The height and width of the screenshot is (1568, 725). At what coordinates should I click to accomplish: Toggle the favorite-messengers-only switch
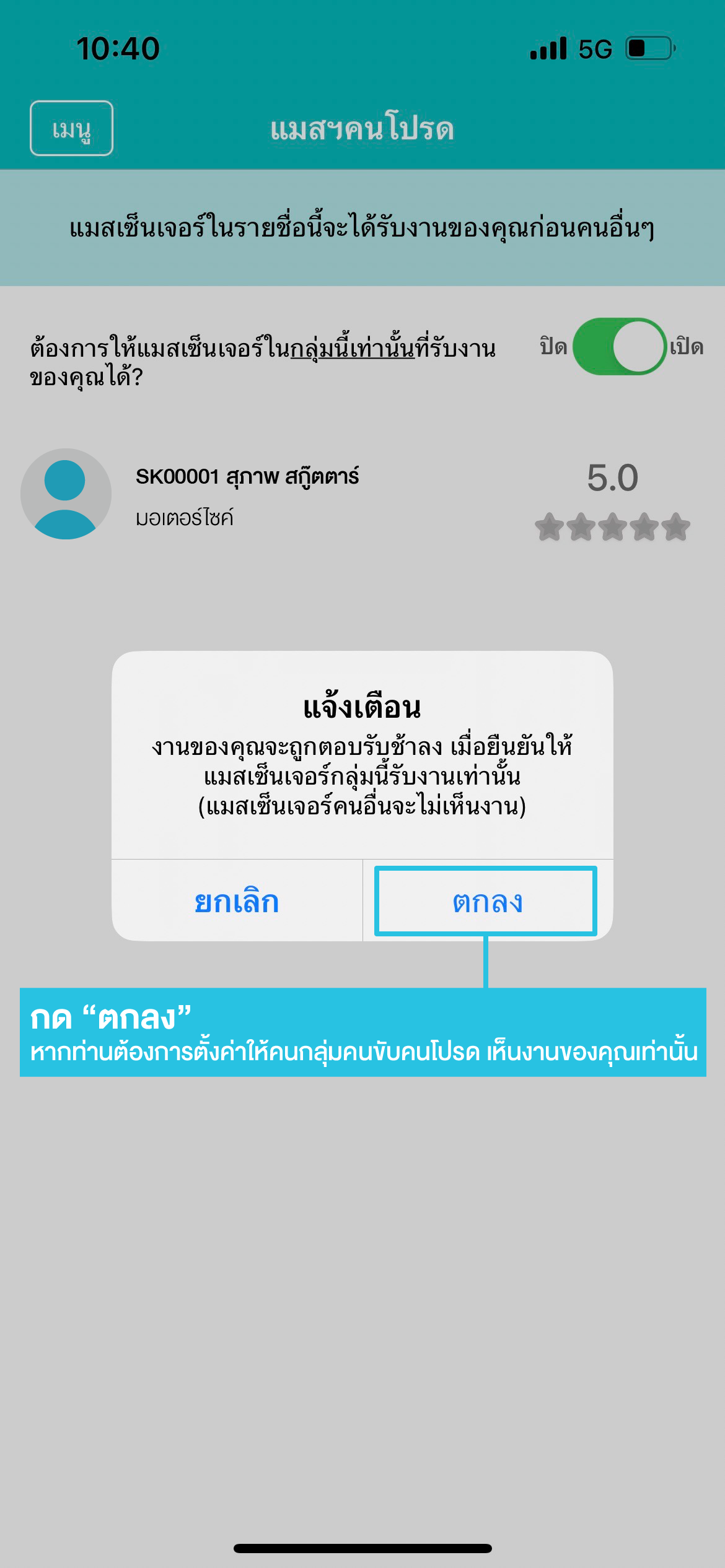tap(619, 346)
